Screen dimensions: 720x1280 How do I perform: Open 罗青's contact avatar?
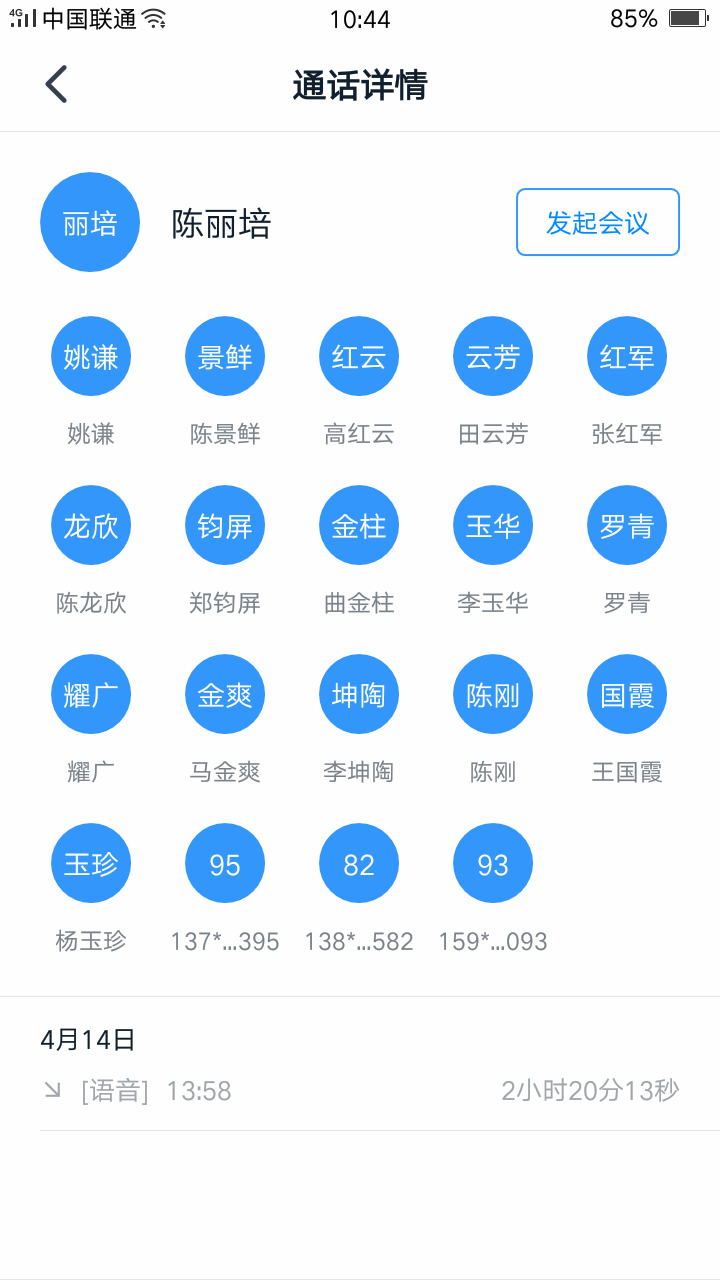626,524
